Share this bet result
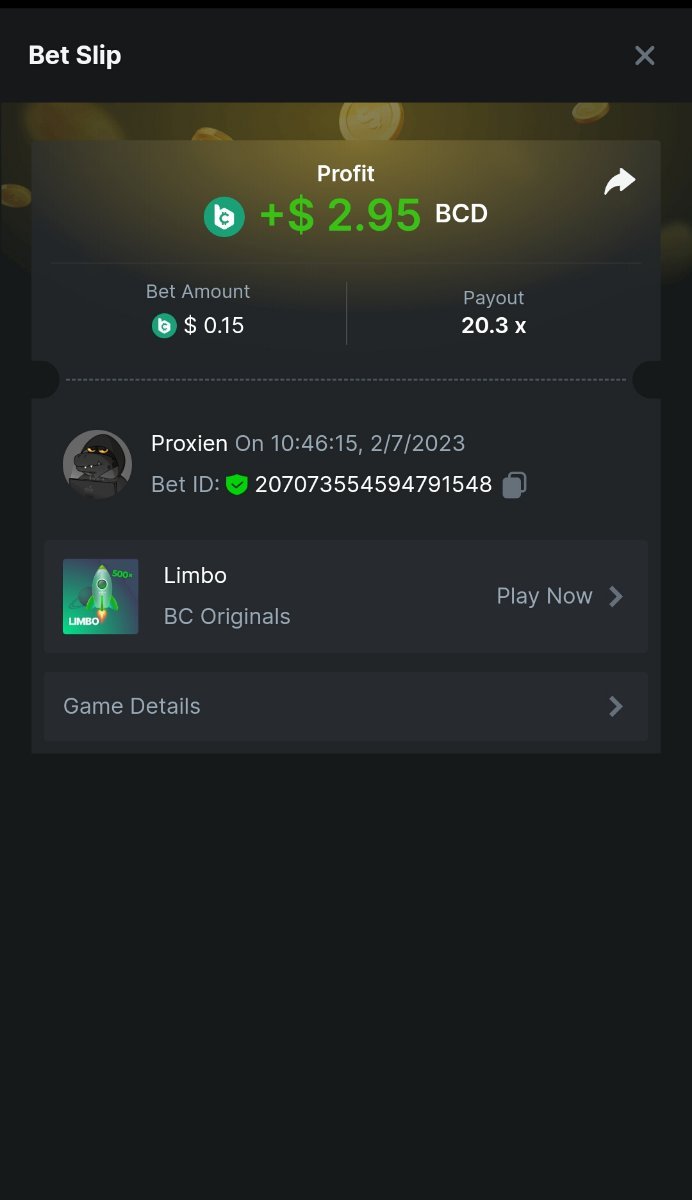 [620, 182]
